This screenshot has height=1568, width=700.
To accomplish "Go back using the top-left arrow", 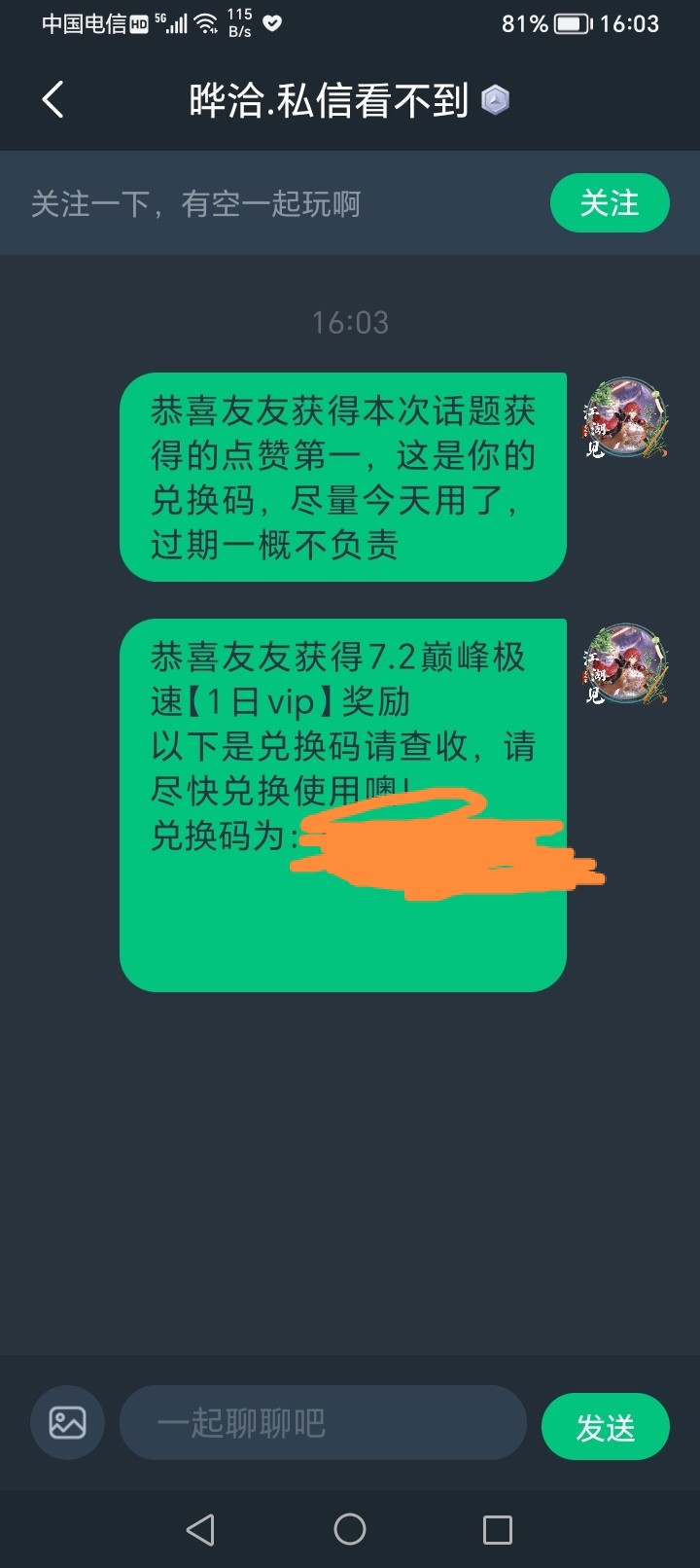I will click(x=53, y=99).
